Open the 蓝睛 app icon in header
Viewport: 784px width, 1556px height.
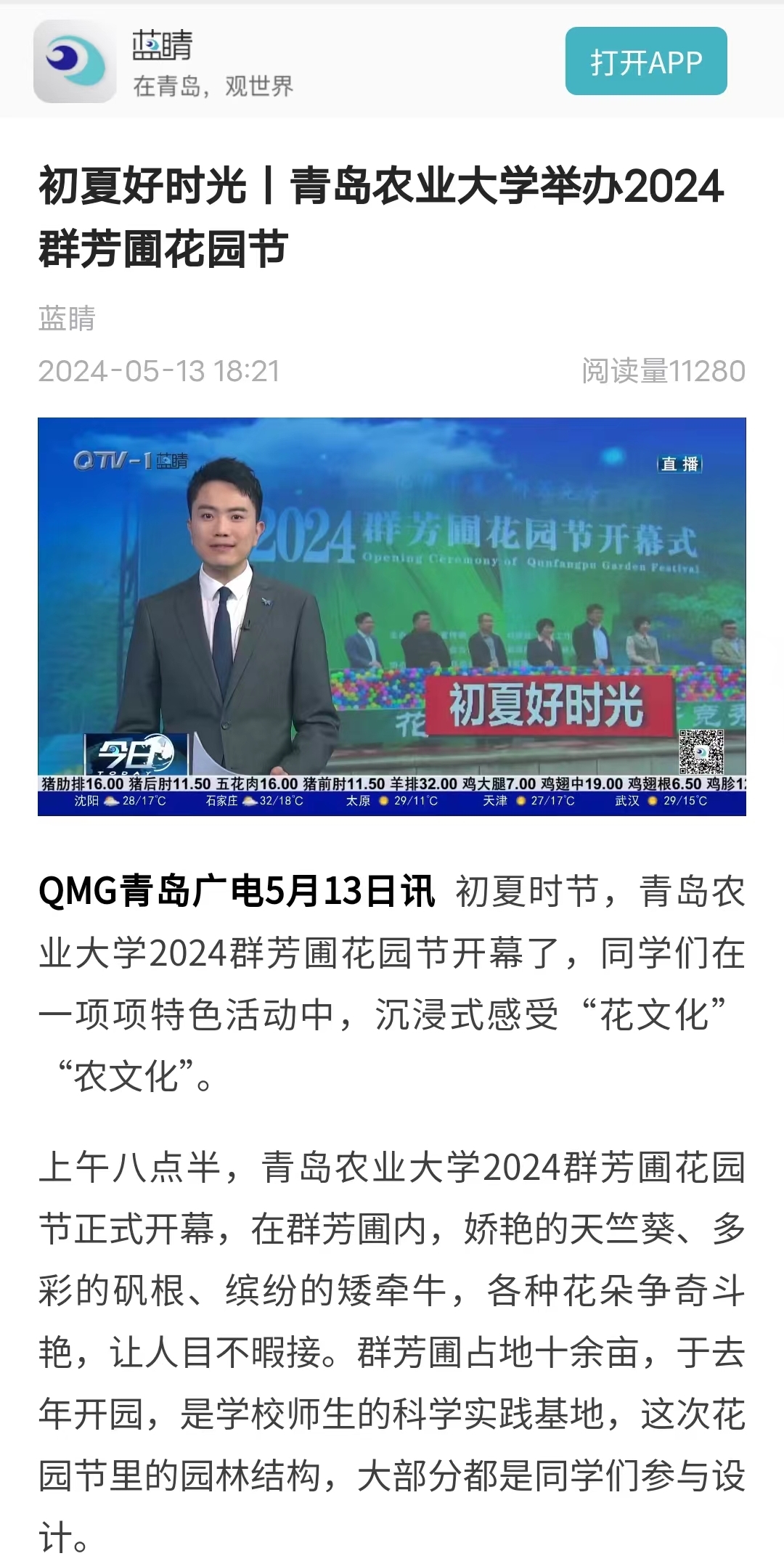[75, 62]
